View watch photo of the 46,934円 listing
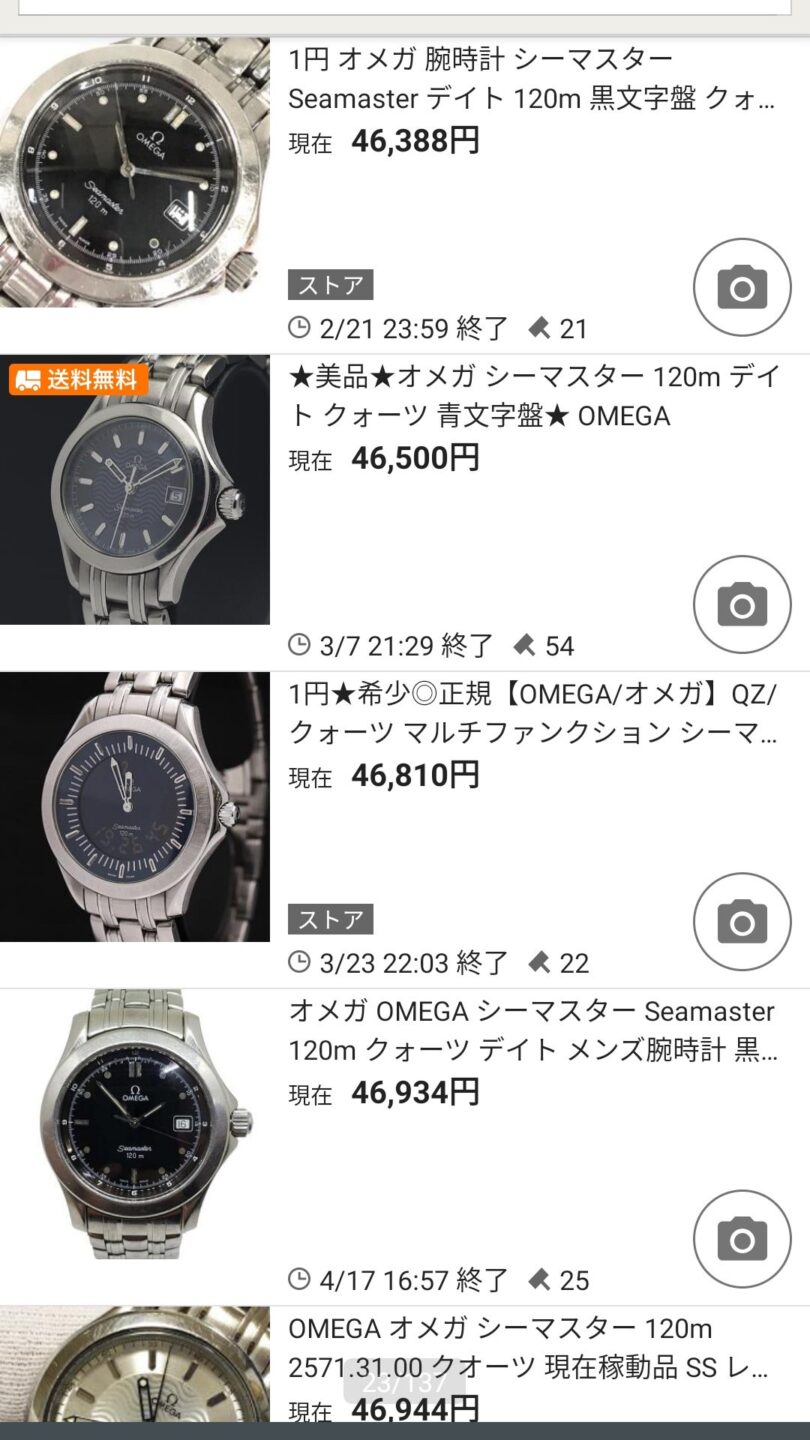Image resolution: width=810 pixels, height=1440 pixels. click(x=135, y=1124)
